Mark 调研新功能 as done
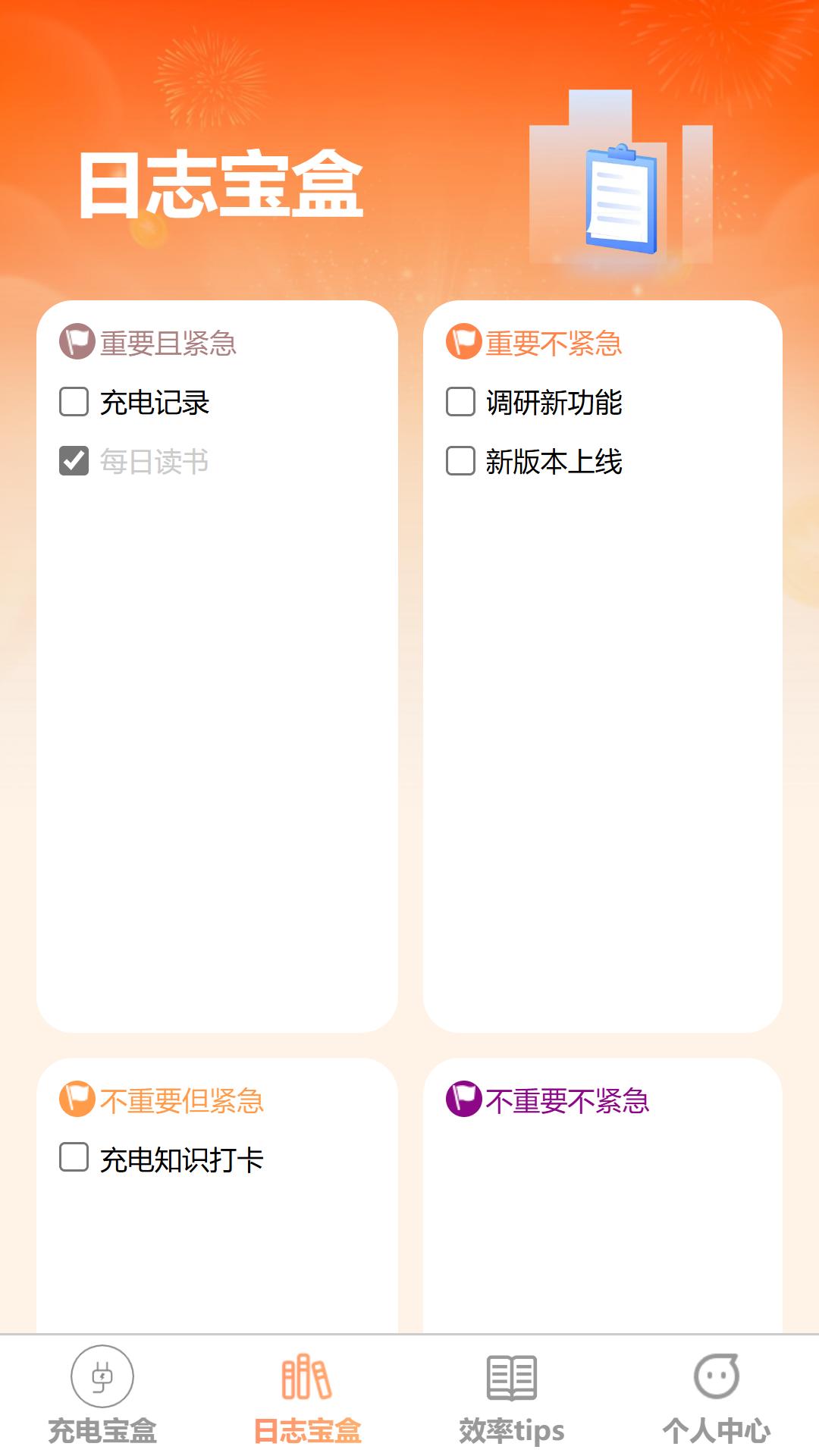 [460, 402]
